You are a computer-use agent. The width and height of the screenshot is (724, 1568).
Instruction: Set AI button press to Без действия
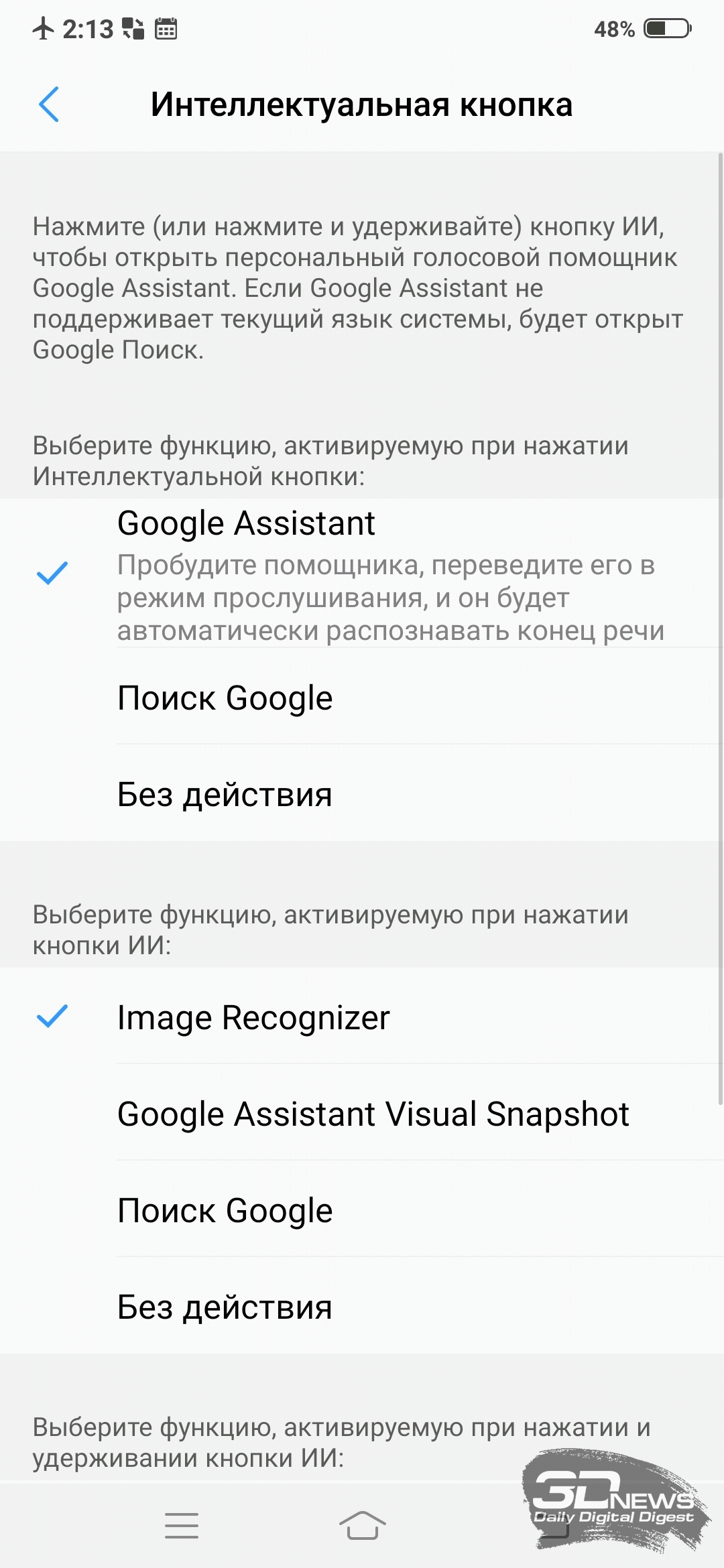(362, 1306)
